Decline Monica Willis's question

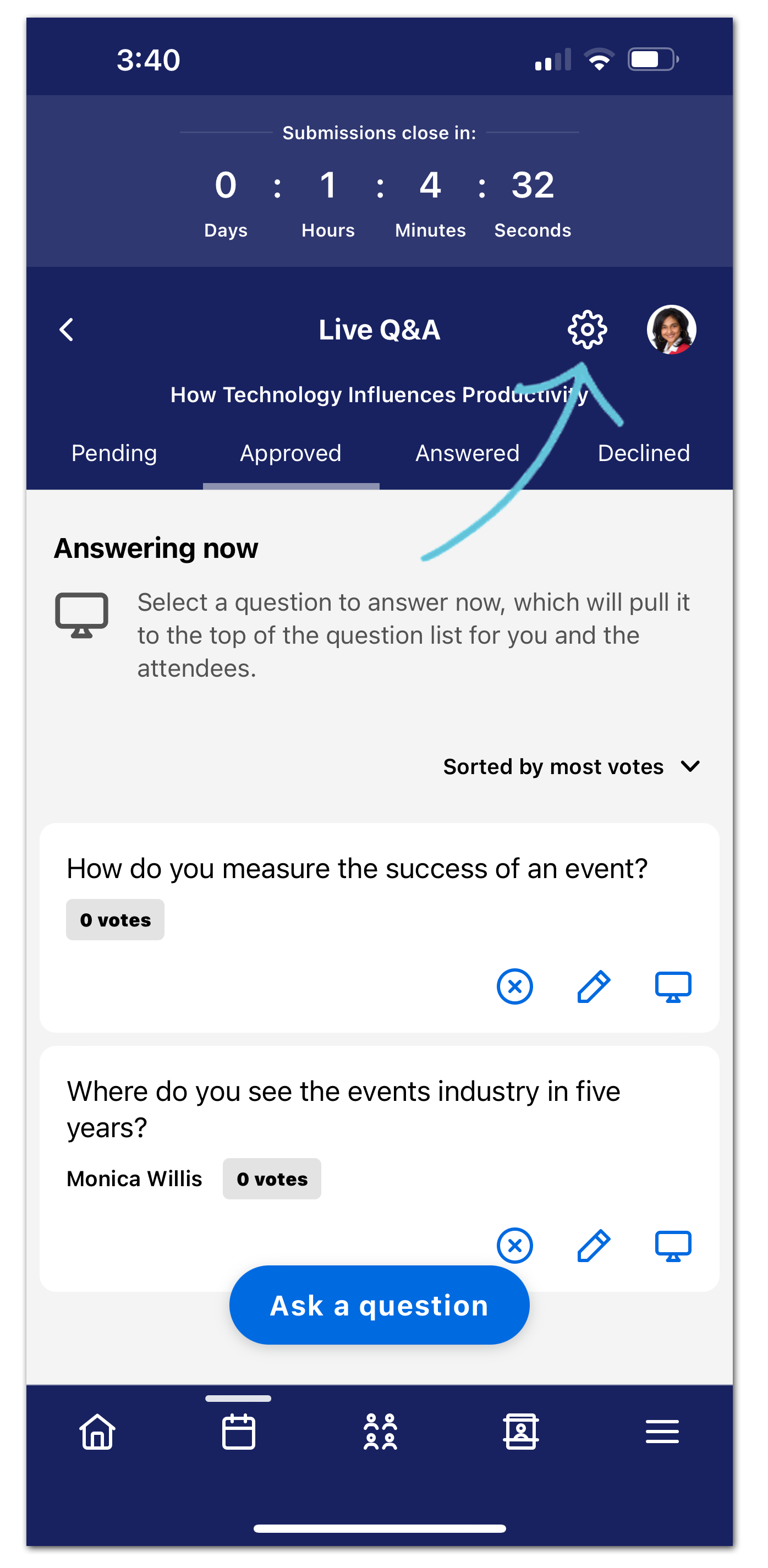[514, 1246]
